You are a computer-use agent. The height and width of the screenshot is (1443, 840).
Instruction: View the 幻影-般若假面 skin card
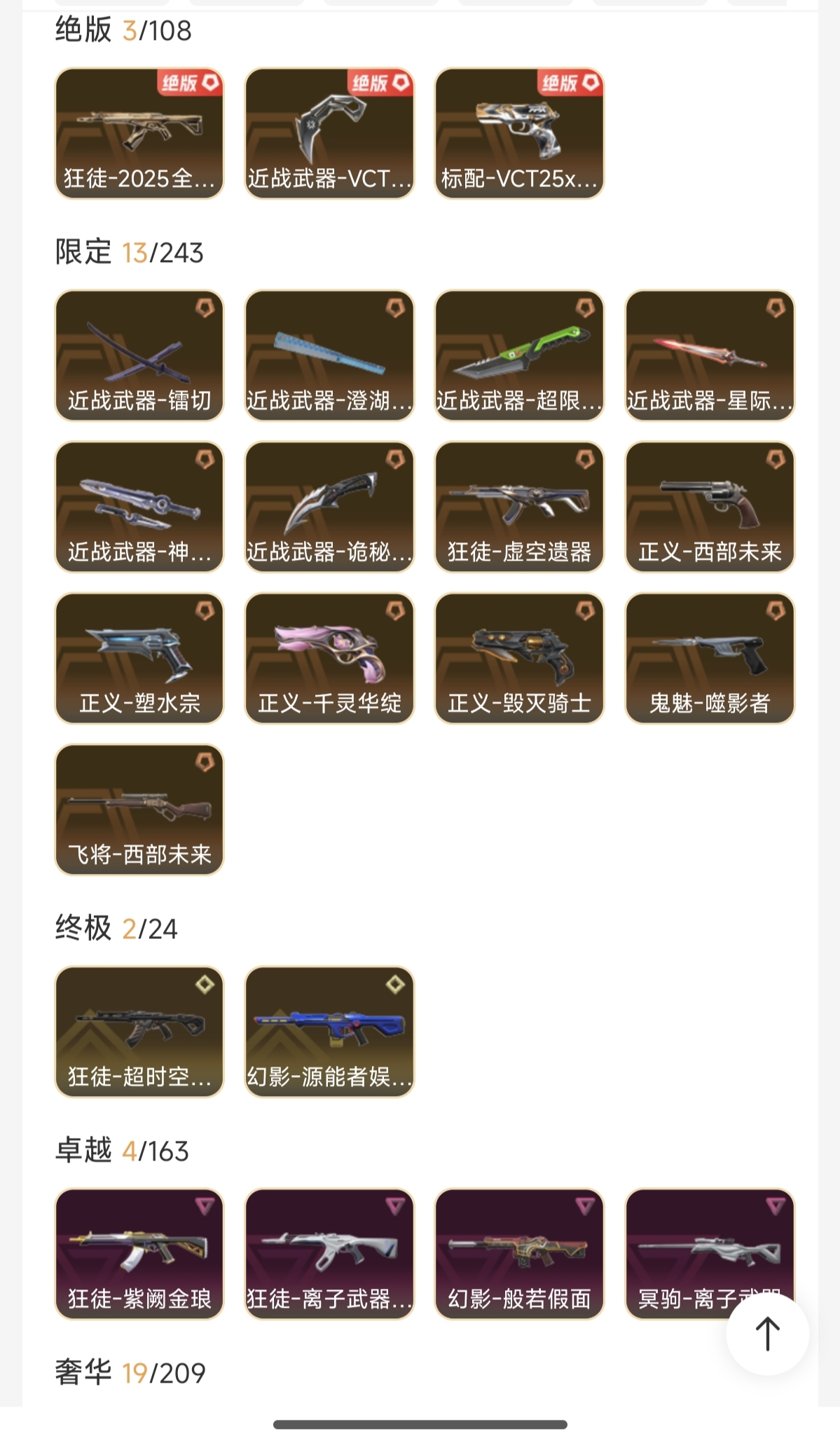point(519,1254)
